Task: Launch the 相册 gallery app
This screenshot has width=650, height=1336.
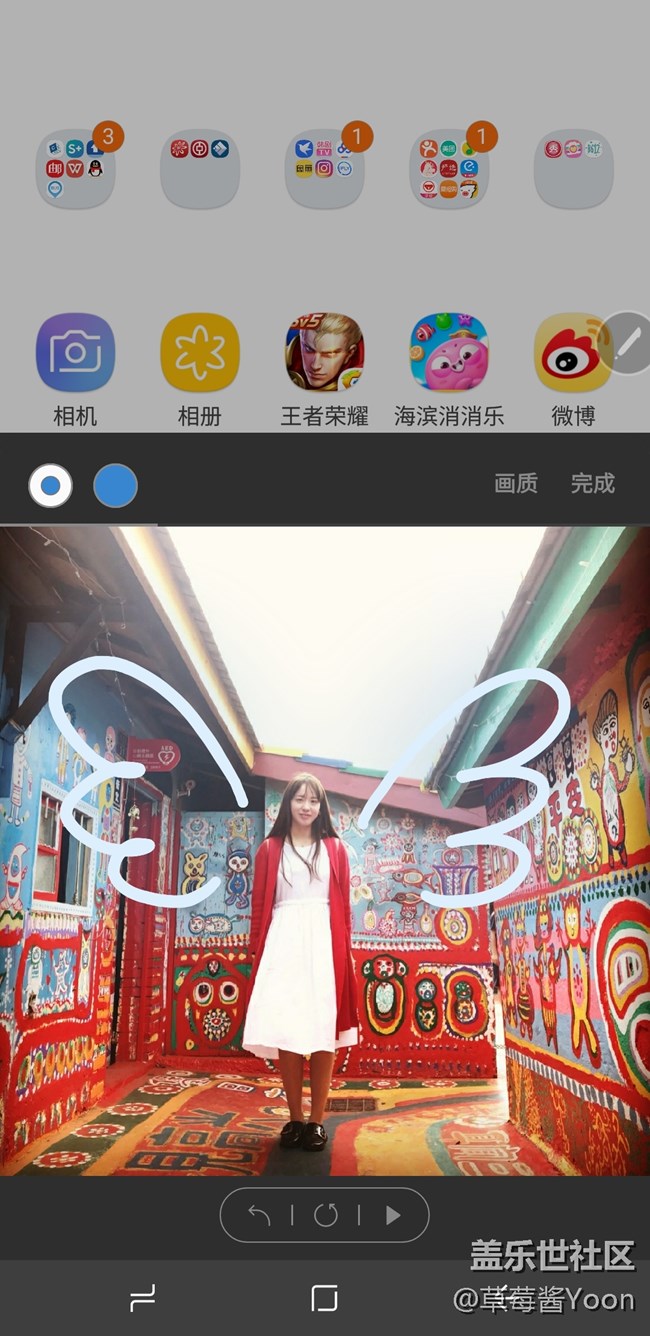Action: [x=200, y=353]
